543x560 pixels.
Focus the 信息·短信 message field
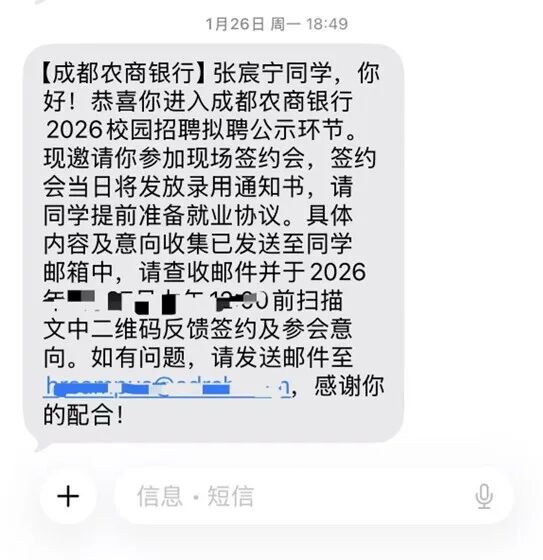(314, 496)
